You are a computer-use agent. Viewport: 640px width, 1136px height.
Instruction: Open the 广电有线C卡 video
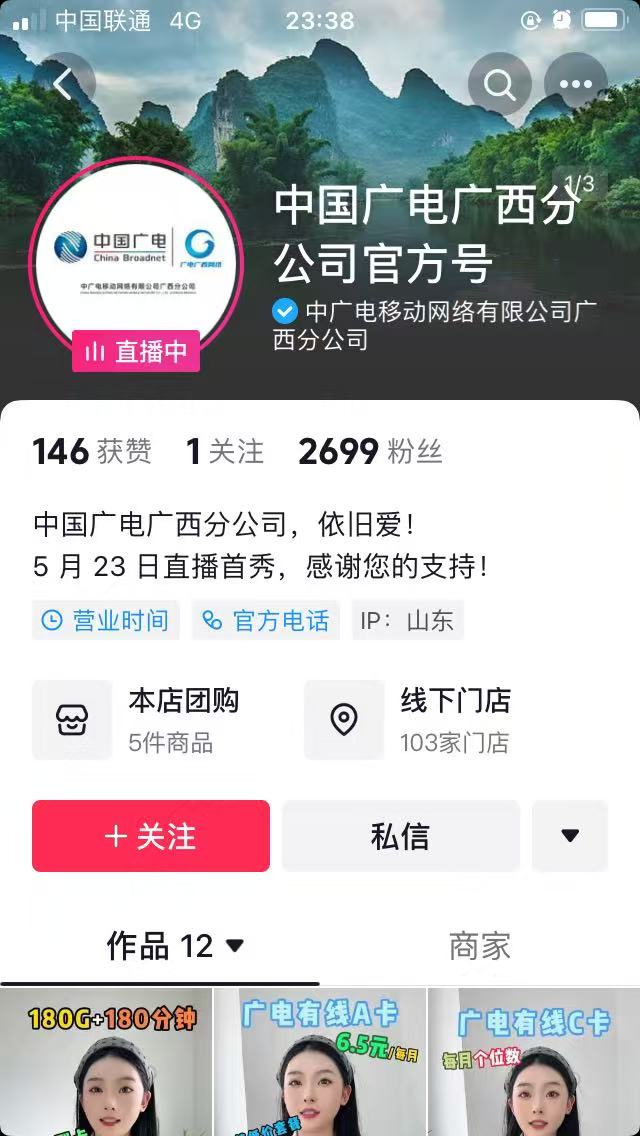[x=534, y=1062]
